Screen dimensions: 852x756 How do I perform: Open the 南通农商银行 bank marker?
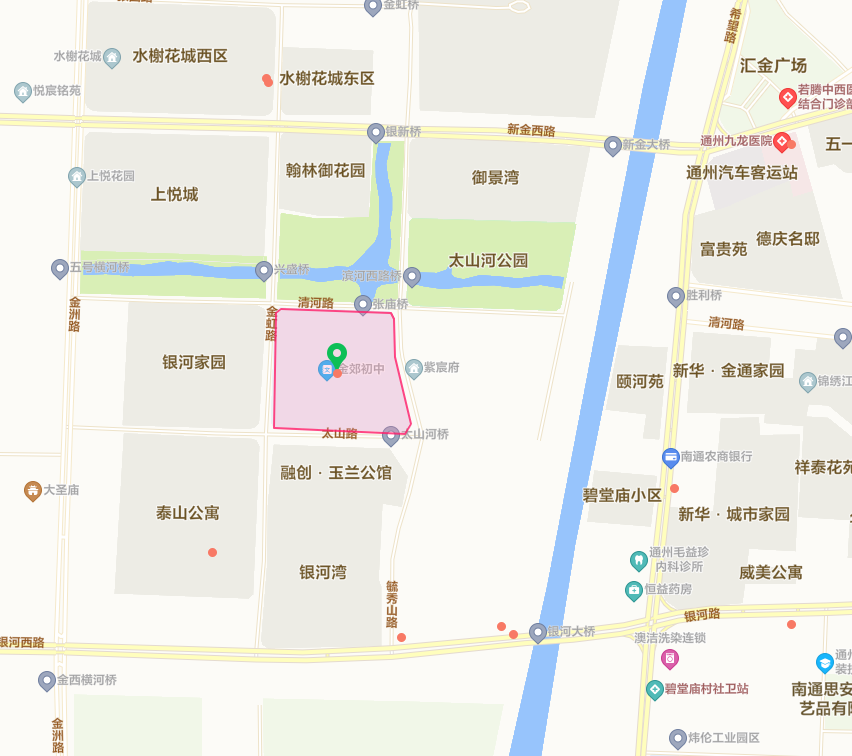coord(671,457)
